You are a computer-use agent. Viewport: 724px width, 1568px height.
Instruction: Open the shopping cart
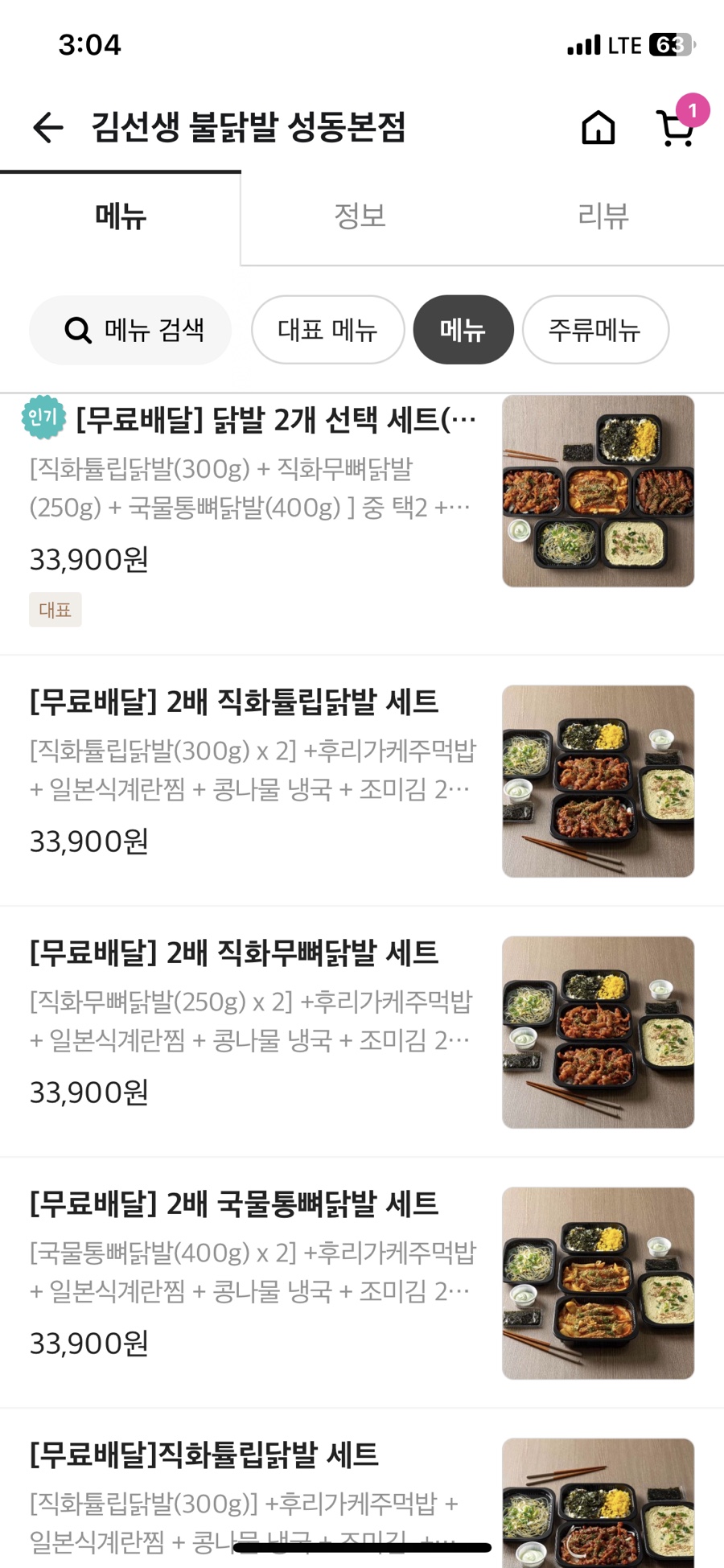pos(676,129)
